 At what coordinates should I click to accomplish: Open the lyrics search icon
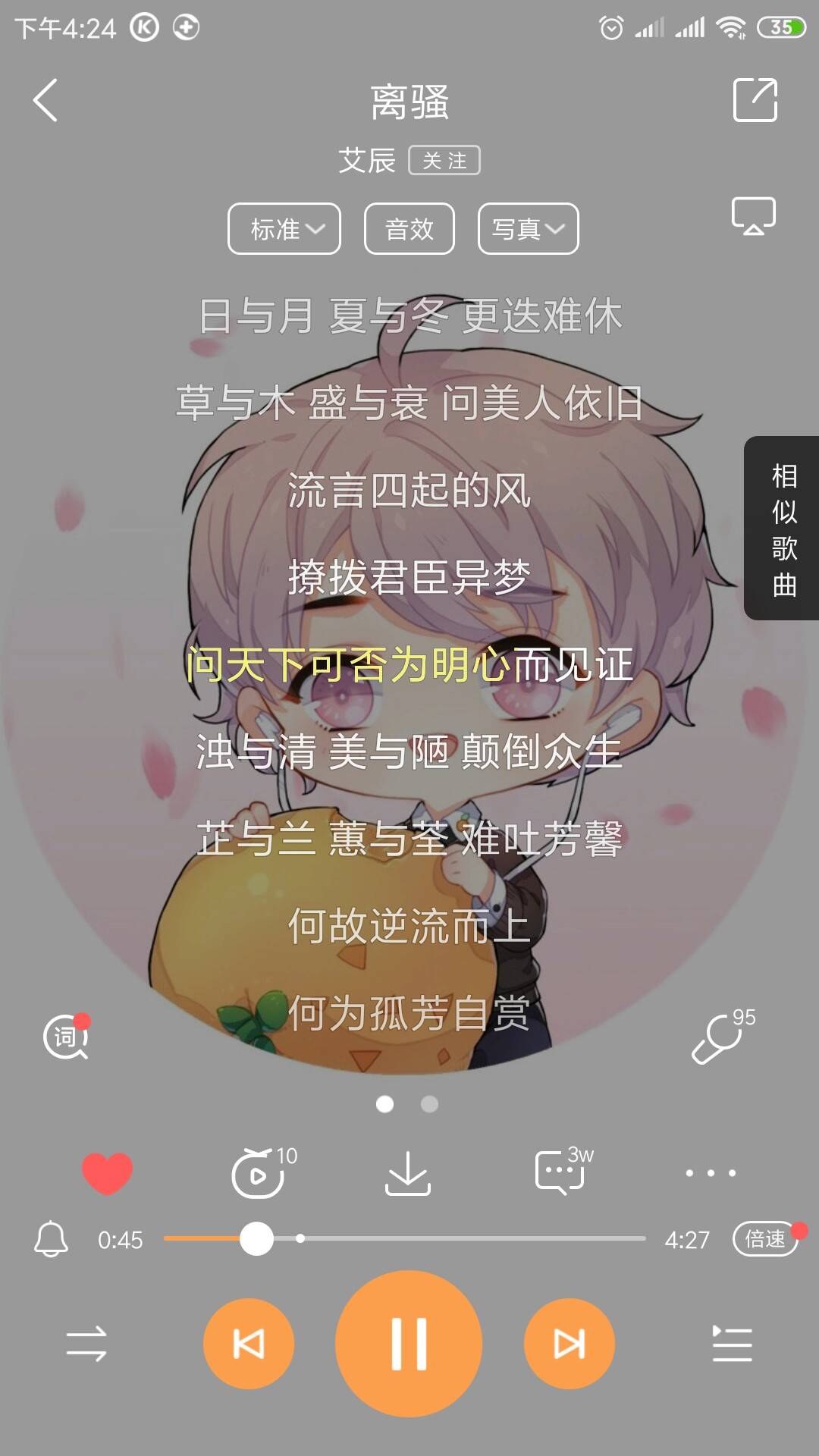click(67, 1037)
